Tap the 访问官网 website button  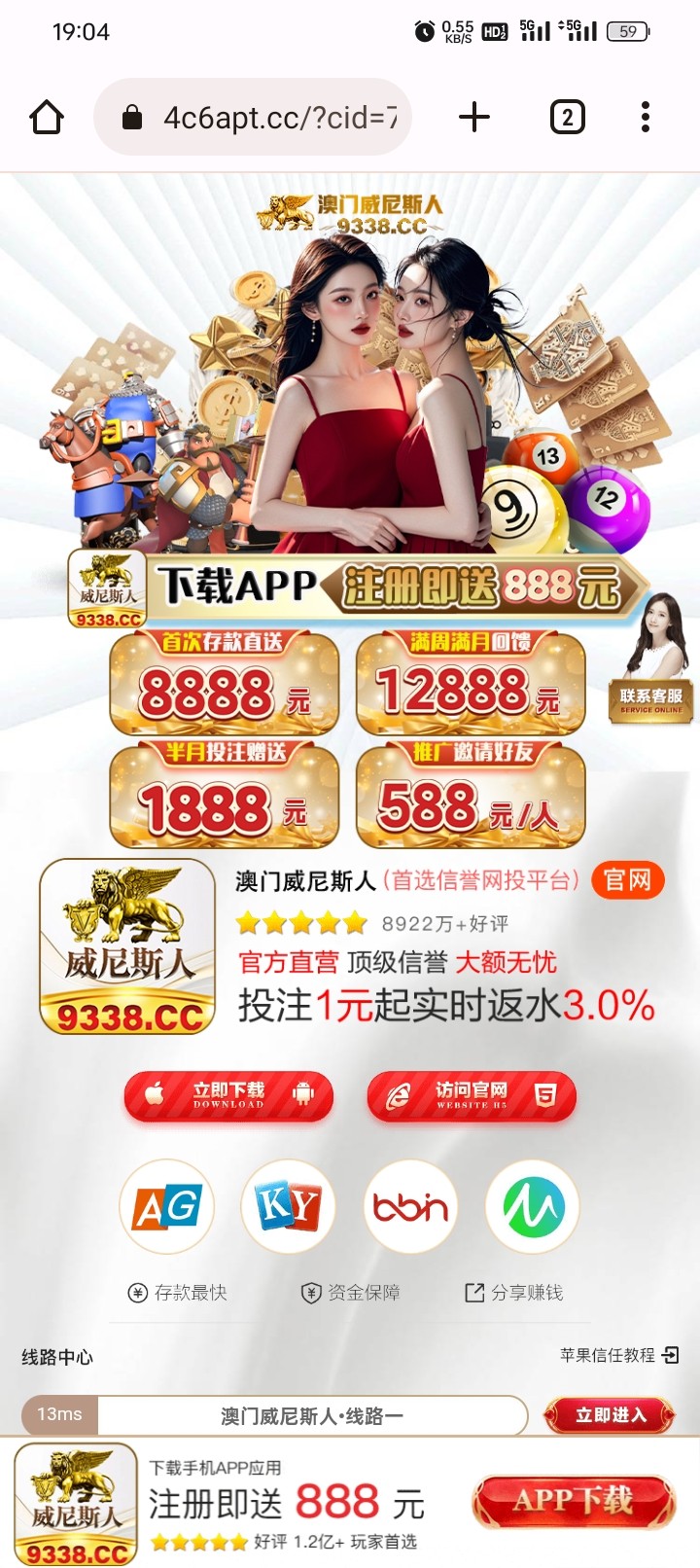click(472, 1096)
